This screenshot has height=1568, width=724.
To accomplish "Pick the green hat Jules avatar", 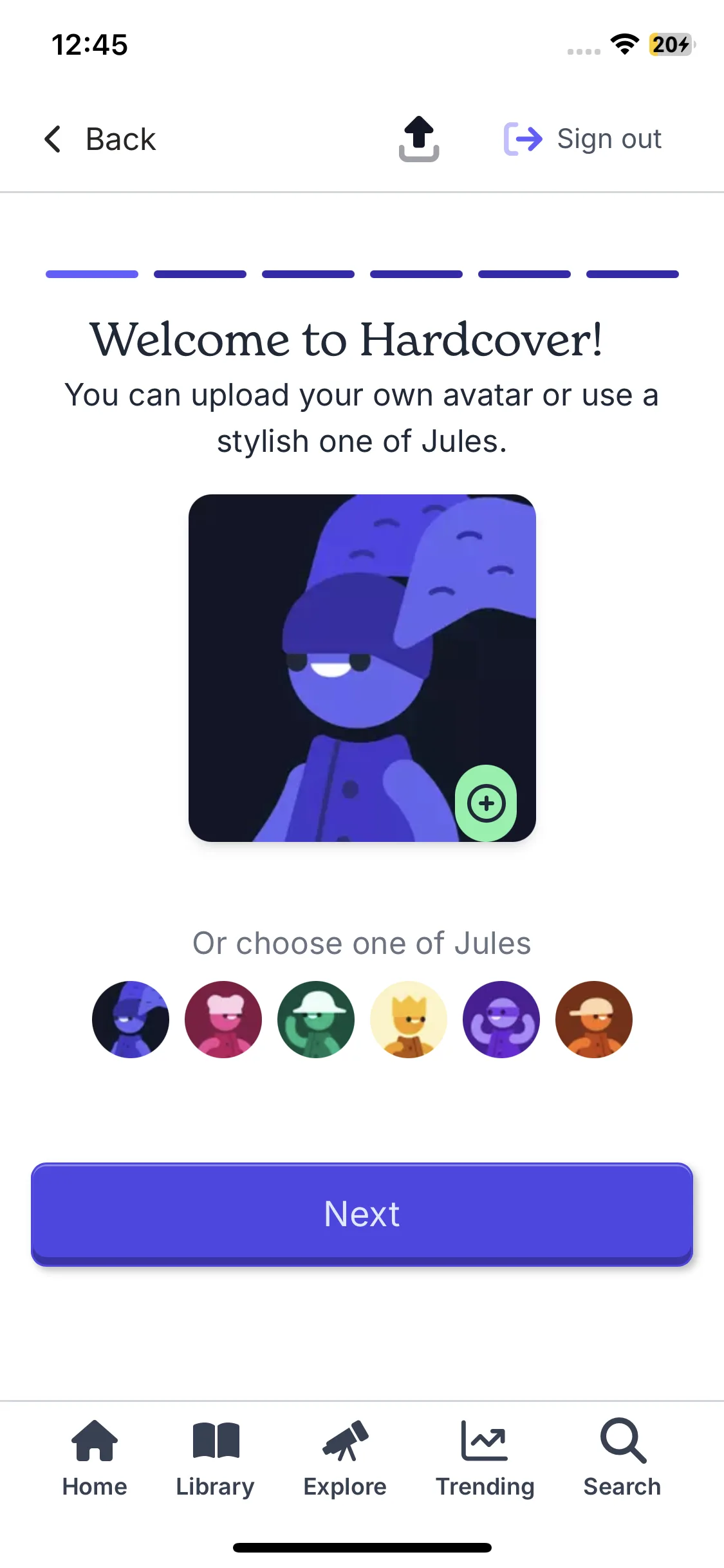I will pyautogui.click(x=316, y=1020).
